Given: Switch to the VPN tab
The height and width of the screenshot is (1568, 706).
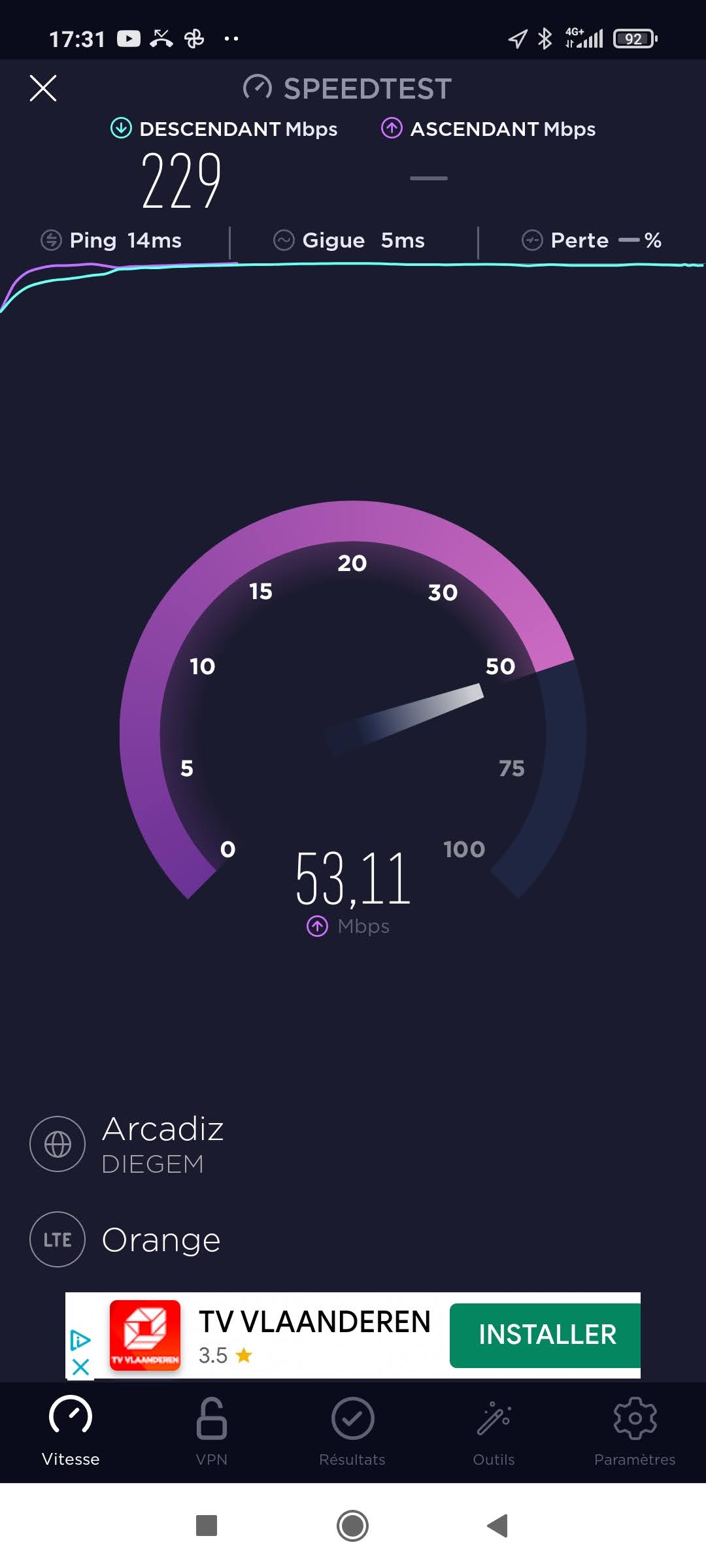Looking at the screenshot, I should (x=211, y=1431).
